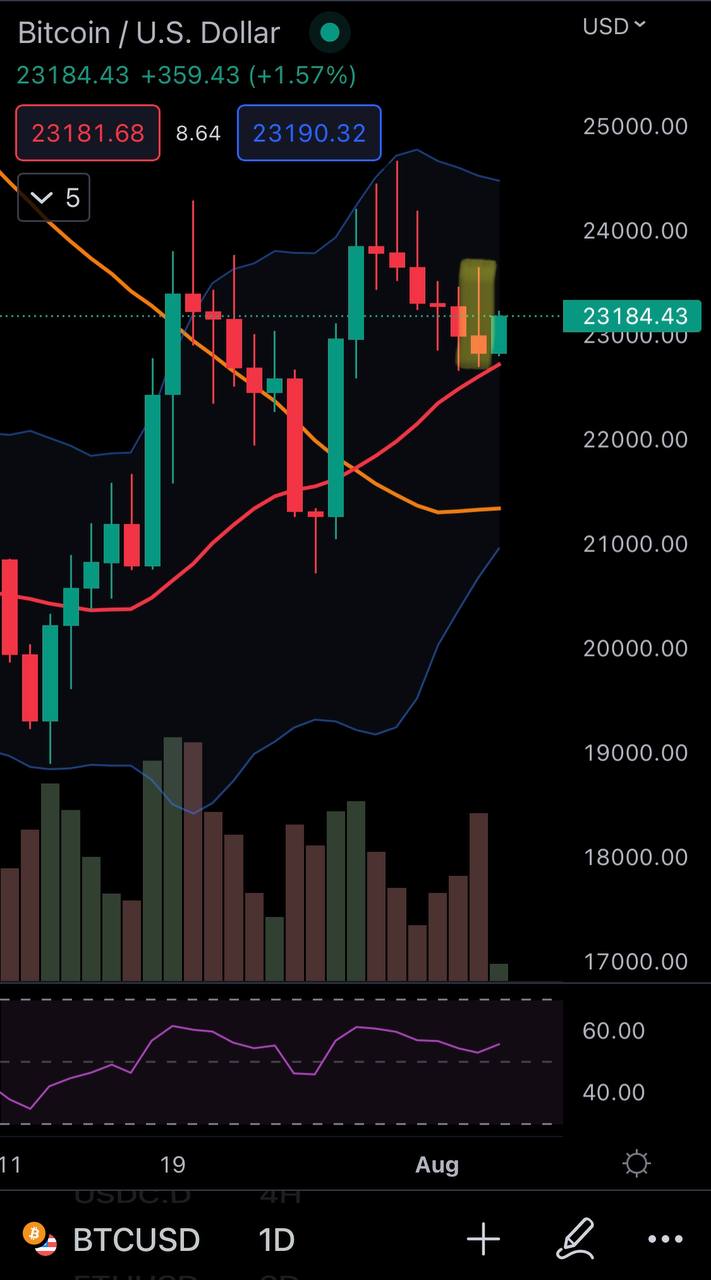This screenshot has height=1280, width=711.
Task: Open the USD currency dropdown
Action: tap(615, 26)
